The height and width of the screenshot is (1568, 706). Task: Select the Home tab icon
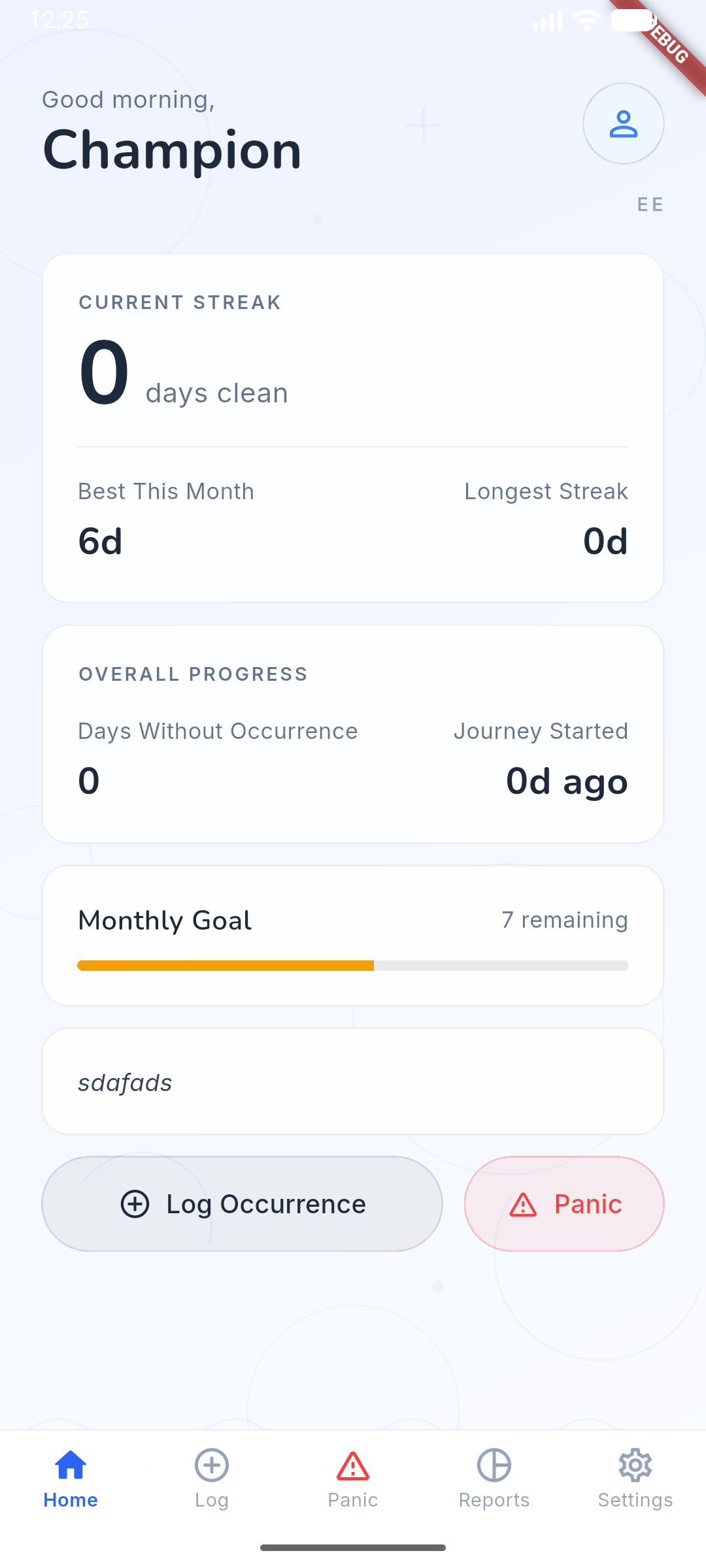(x=71, y=1465)
